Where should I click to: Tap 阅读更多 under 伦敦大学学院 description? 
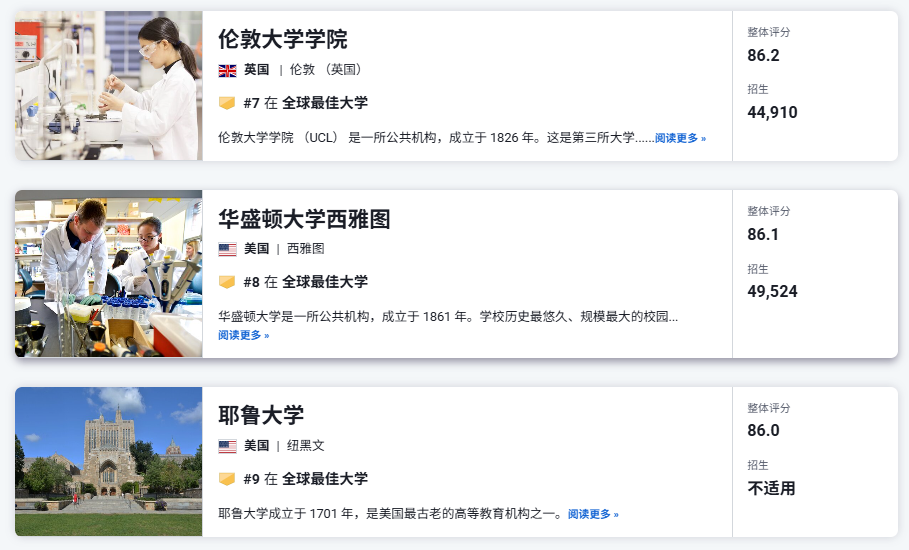coord(680,138)
